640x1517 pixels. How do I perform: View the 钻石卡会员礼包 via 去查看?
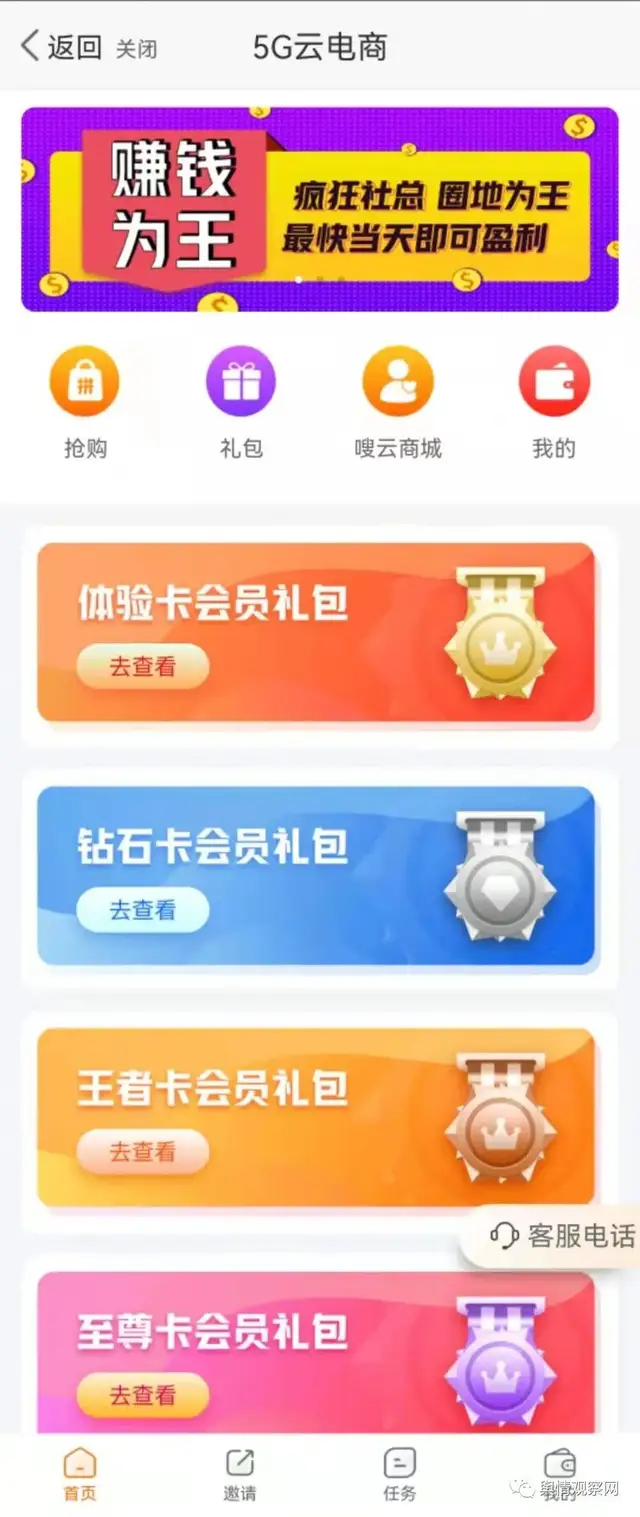point(142,910)
